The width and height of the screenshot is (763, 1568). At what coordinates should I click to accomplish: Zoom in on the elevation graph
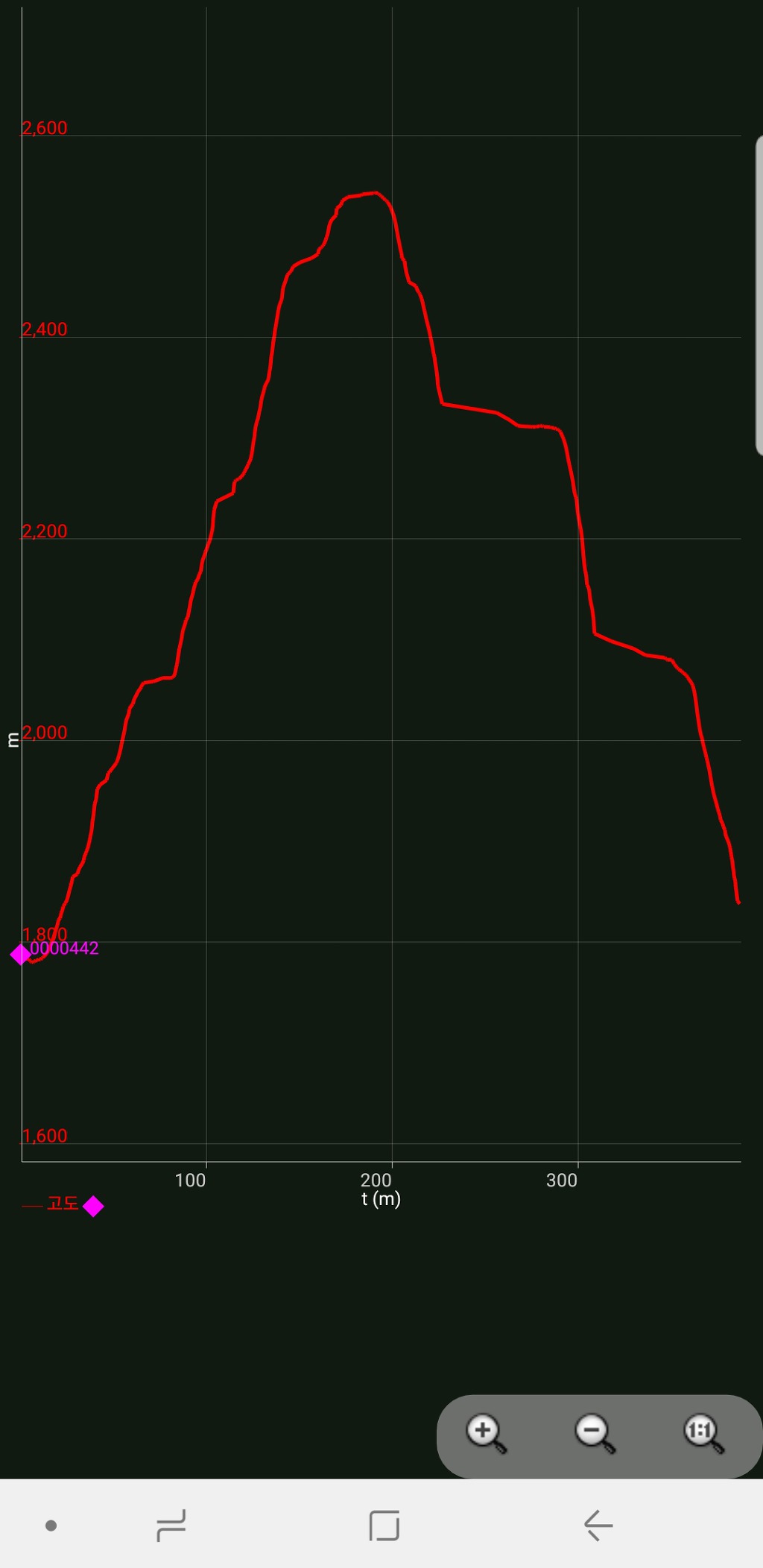(486, 1435)
